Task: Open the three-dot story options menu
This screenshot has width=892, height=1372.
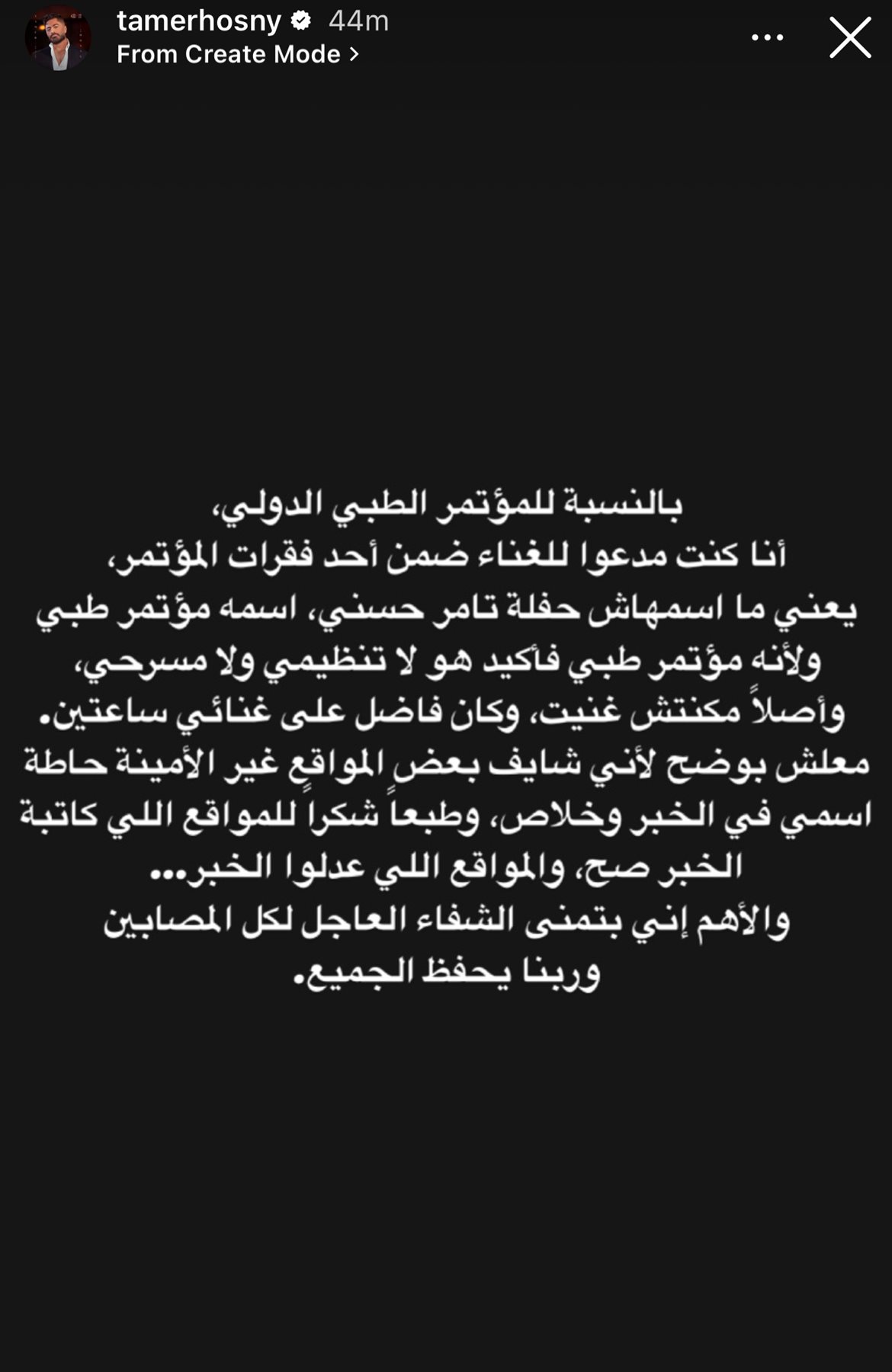Action: click(x=767, y=38)
